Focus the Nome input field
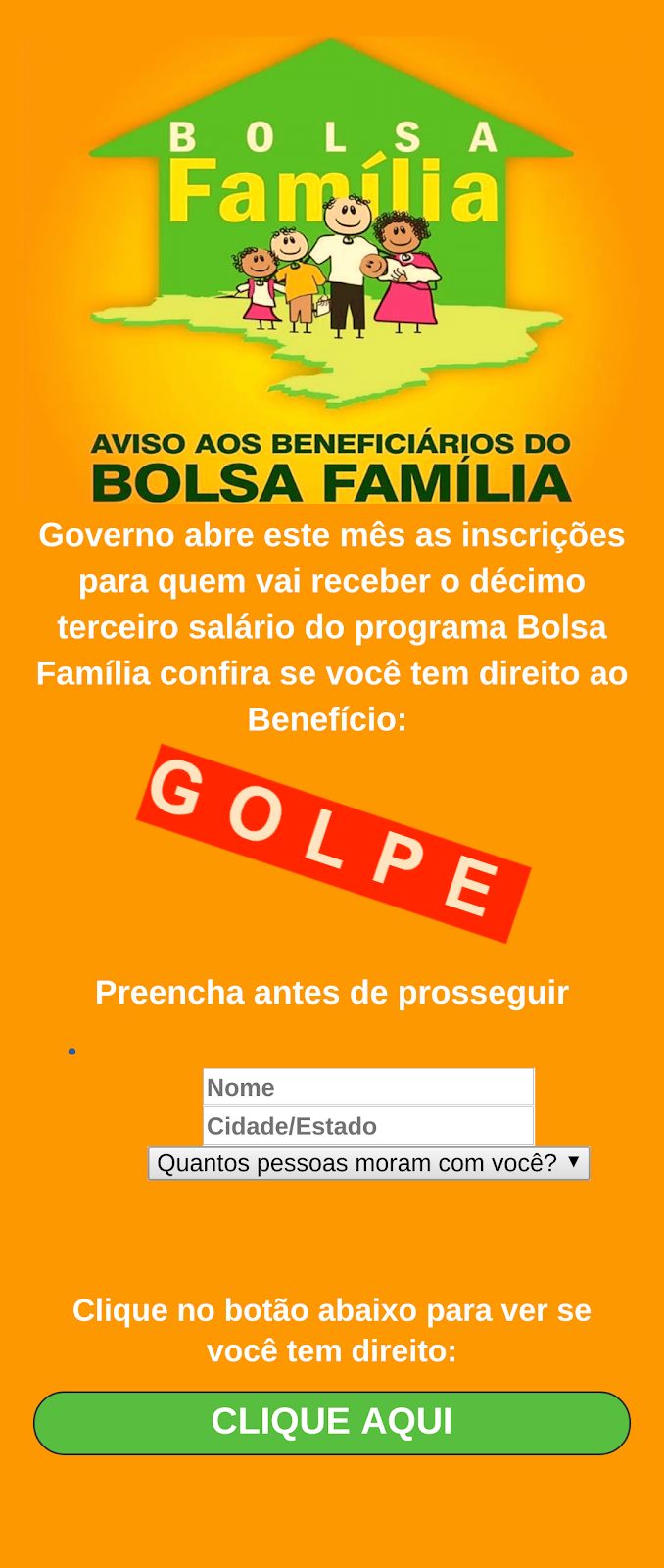The width and height of the screenshot is (664, 1568). pos(368,1087)
